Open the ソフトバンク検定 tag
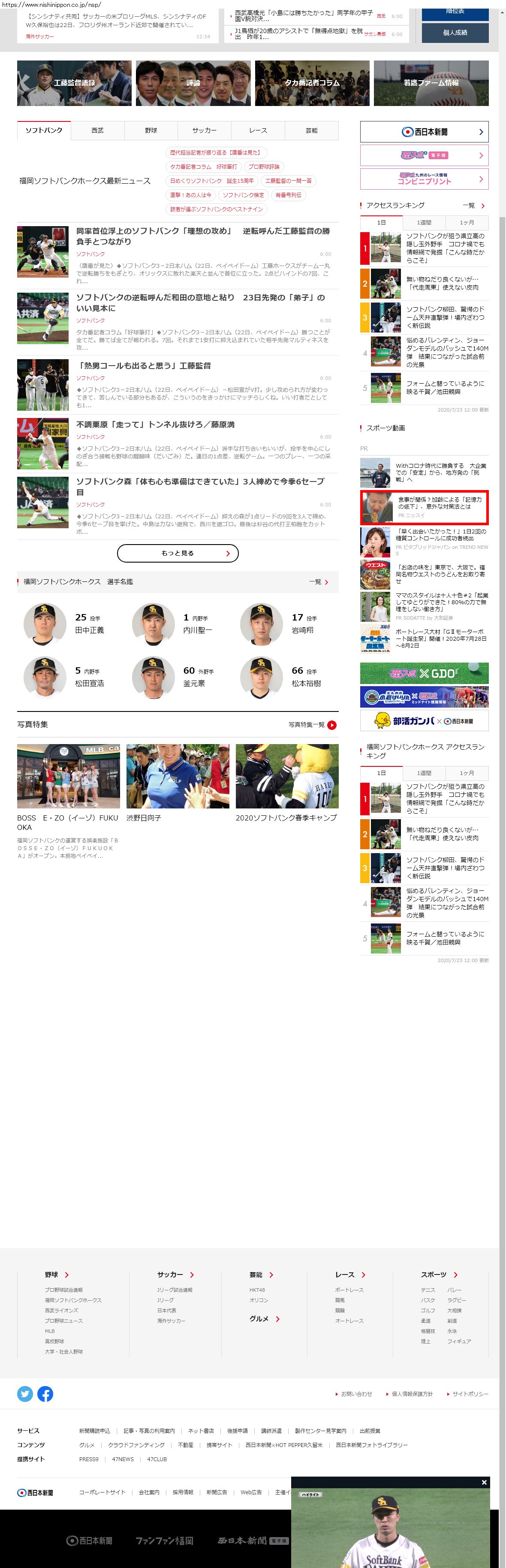506x1568 pixels. (x=243, y=195)
